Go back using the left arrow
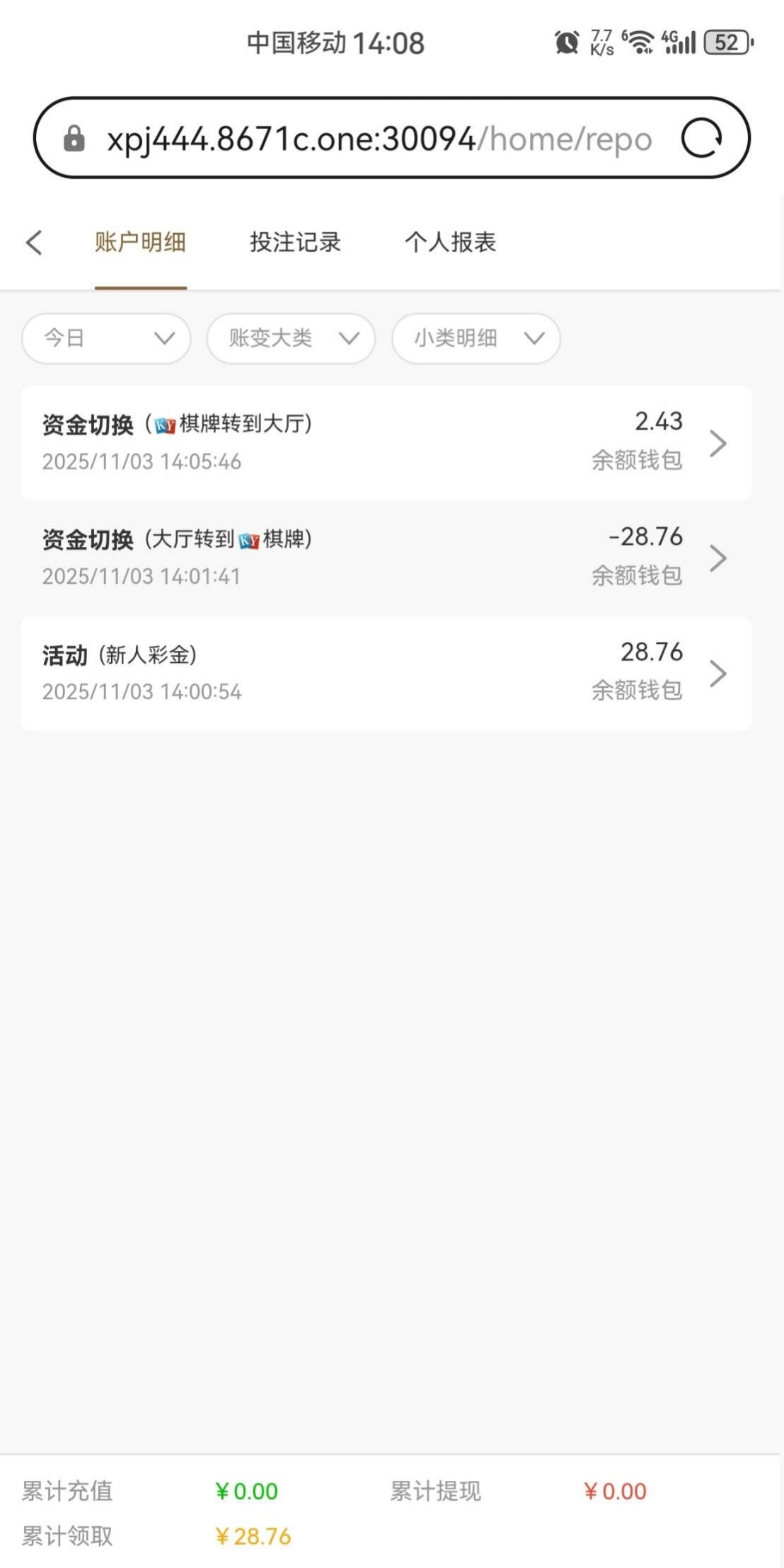The height and width of the screenshot is (1568, 784). pos(34,242)
